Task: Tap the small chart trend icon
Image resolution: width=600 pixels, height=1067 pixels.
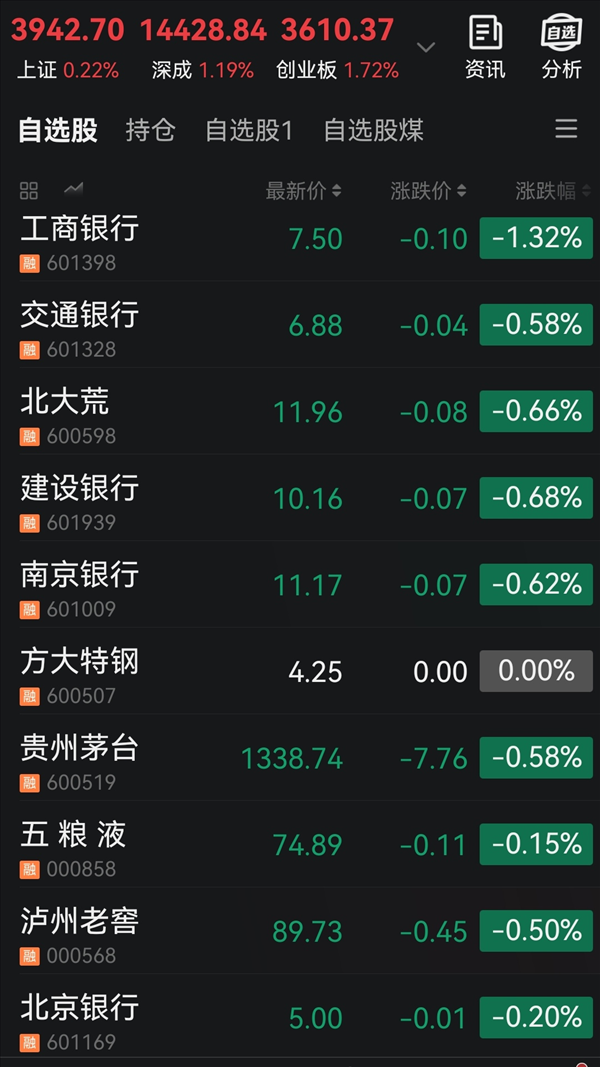Action: tap(73, 189)
